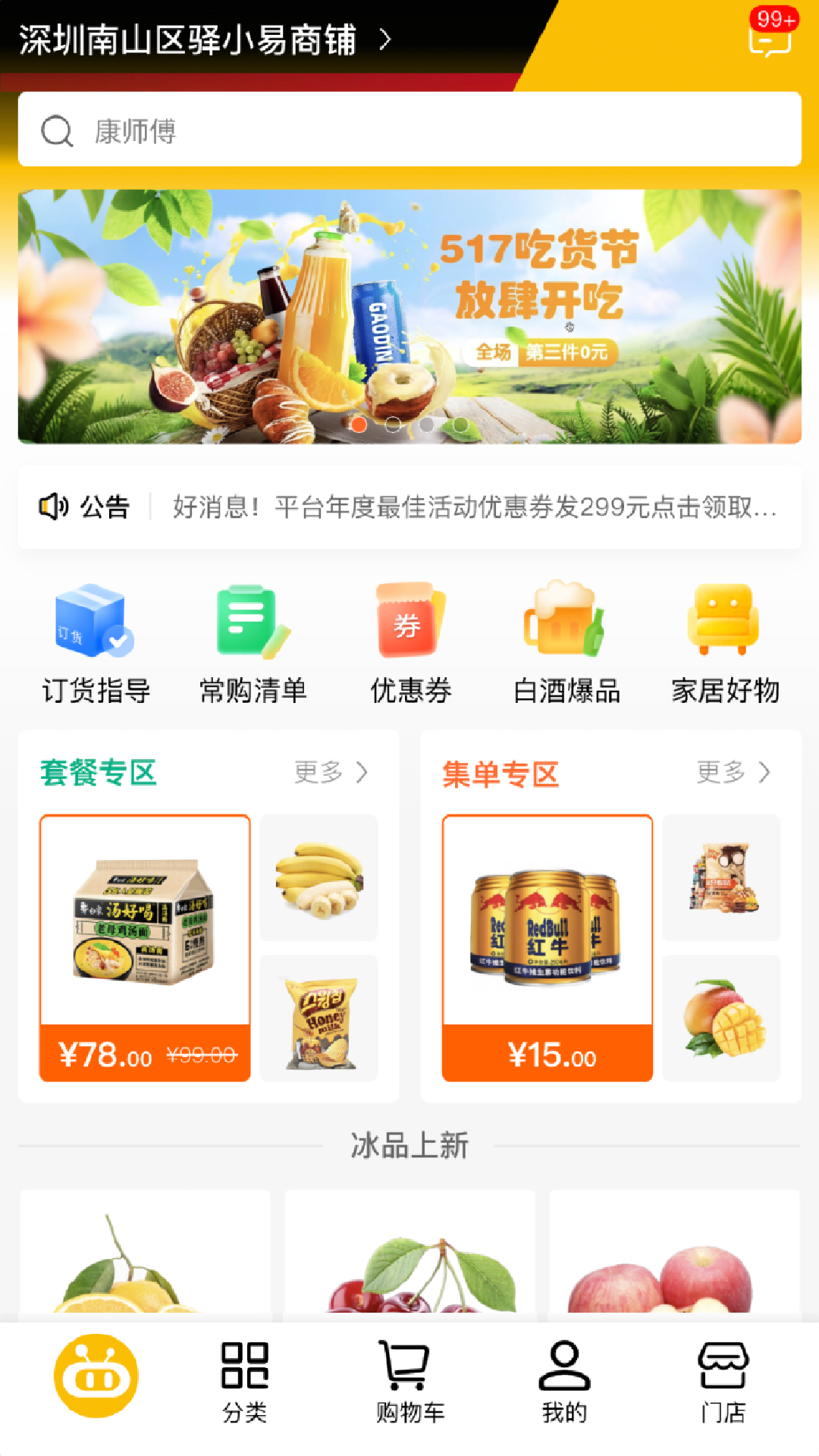Open the 家居好物 home goods section

[x=723, y=641]
